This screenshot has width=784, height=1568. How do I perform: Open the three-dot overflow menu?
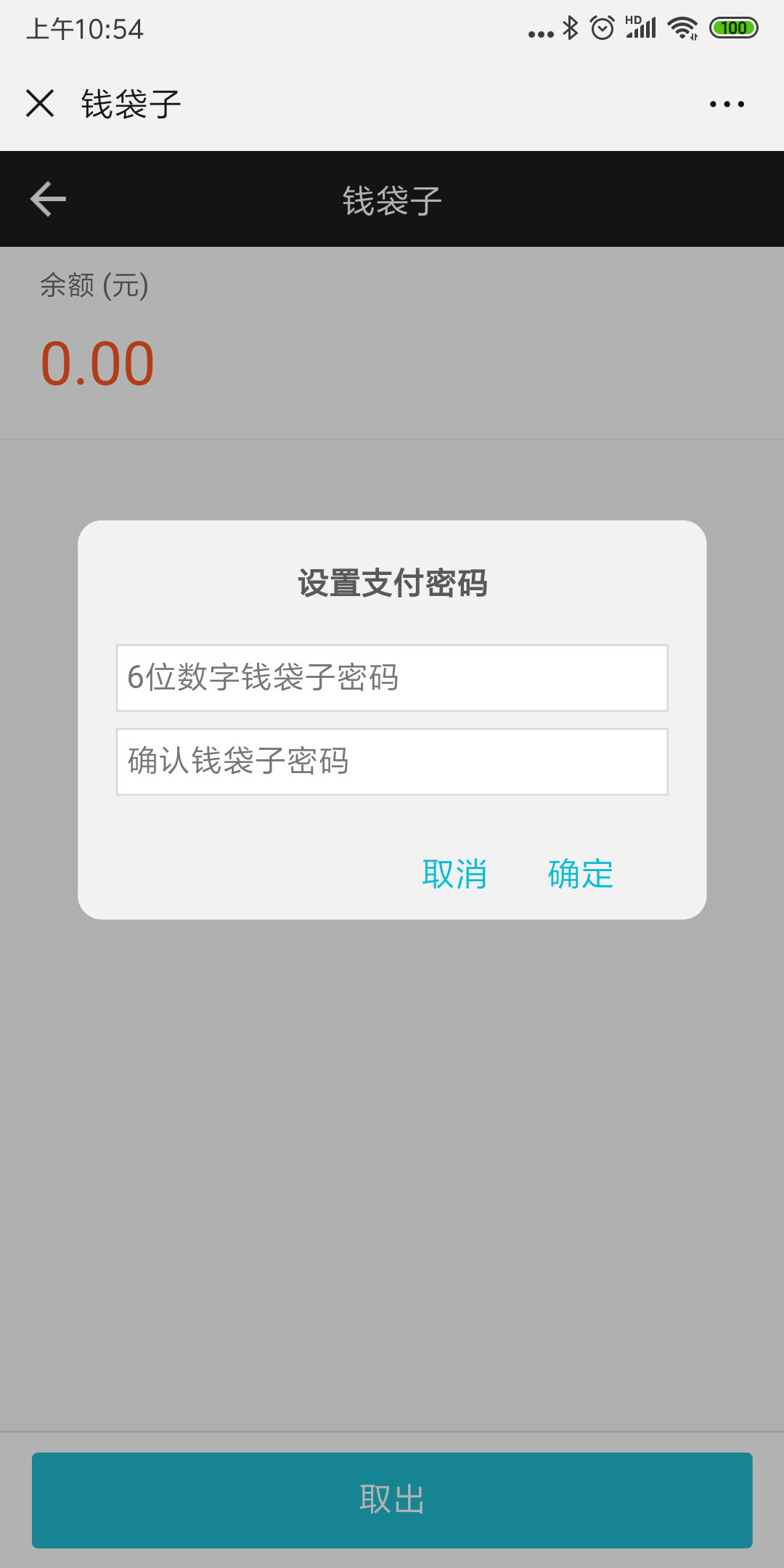(x=727, y=104)
